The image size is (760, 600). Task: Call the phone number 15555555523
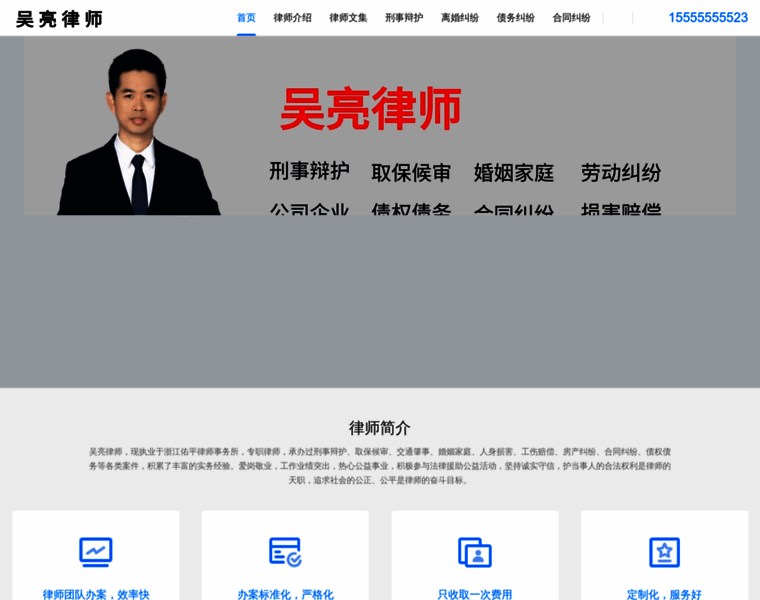(708, 18)
